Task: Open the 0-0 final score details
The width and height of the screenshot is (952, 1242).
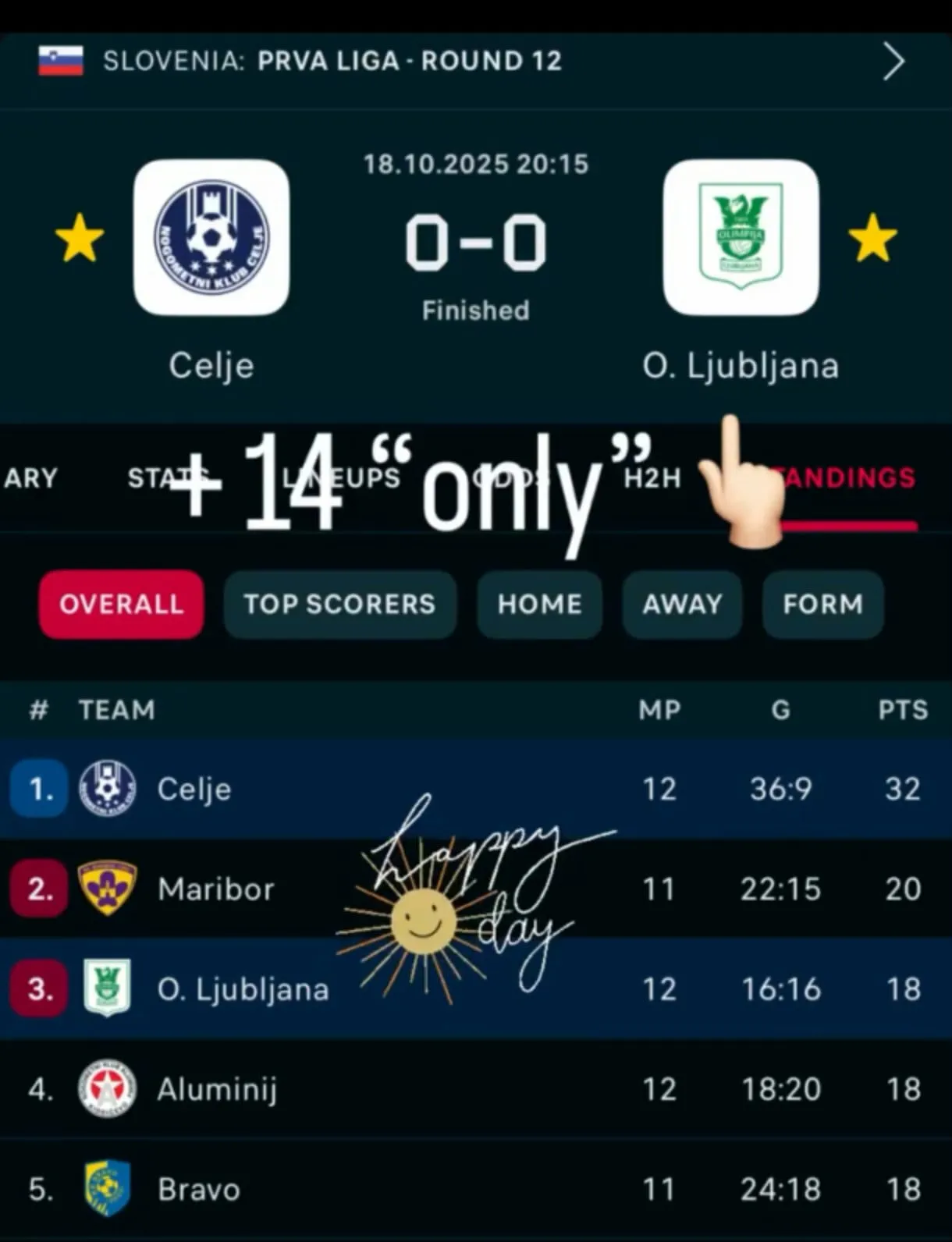Action: pyautogui.click(x=476, y=242)
